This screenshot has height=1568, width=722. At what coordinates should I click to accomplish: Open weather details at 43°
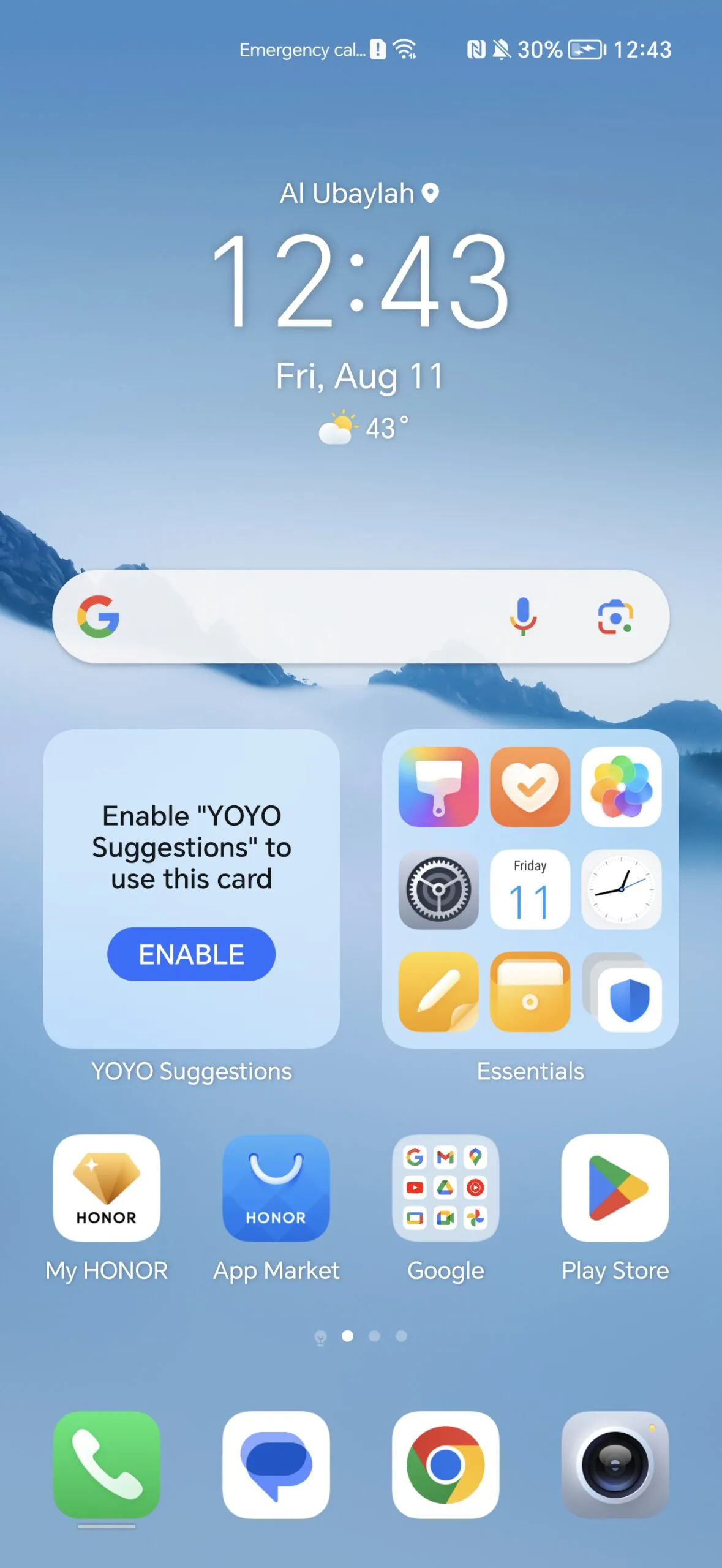pos(364,428)
